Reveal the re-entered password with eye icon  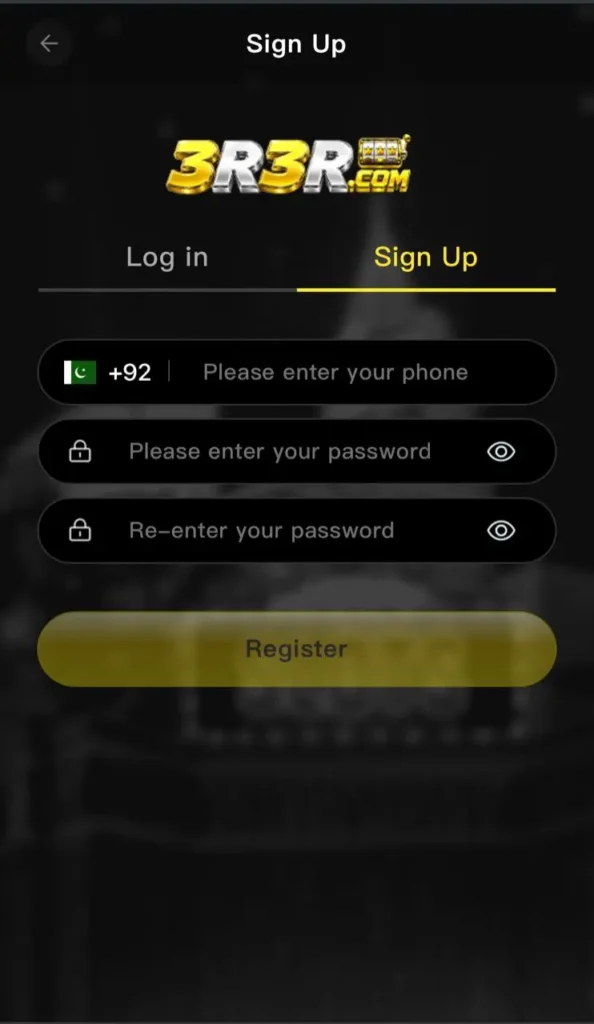coord(501,530)
